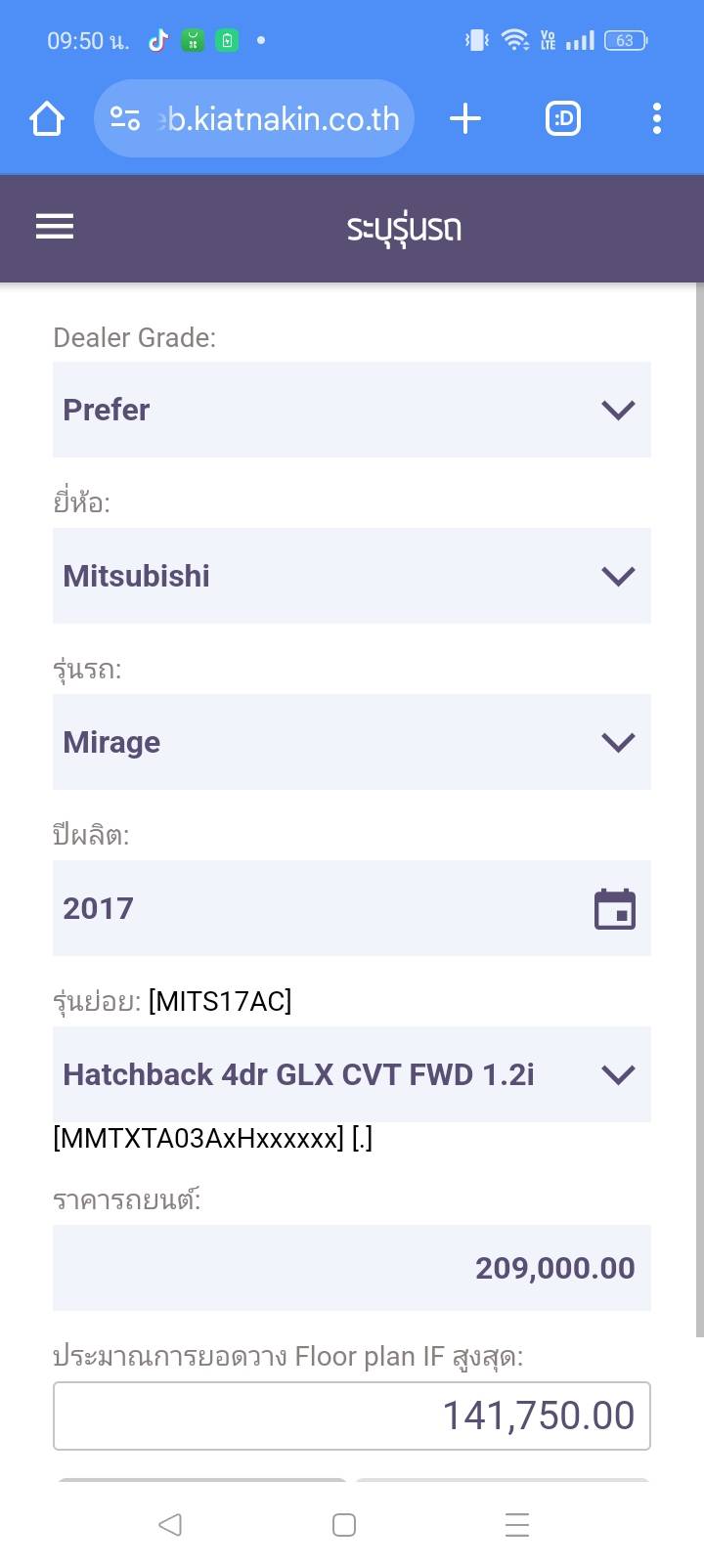Open the browser overflow menu
The image size is (704, 1568).
[657, 119]
